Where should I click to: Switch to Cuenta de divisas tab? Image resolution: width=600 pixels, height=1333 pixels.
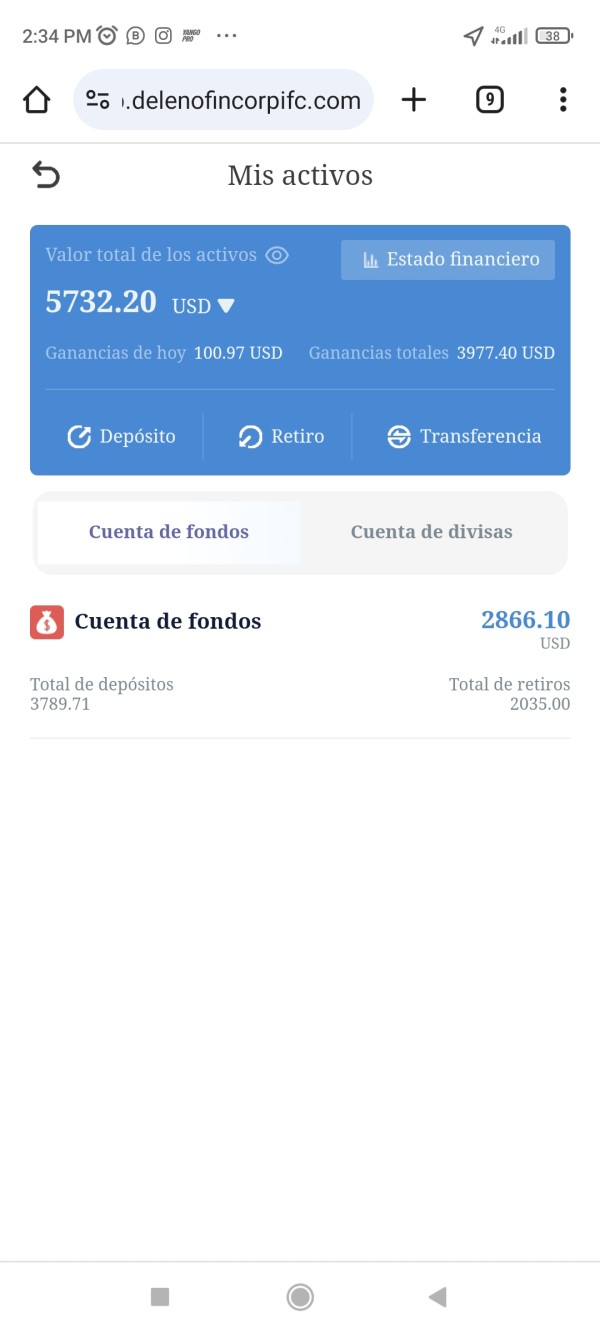pos(432,532)
